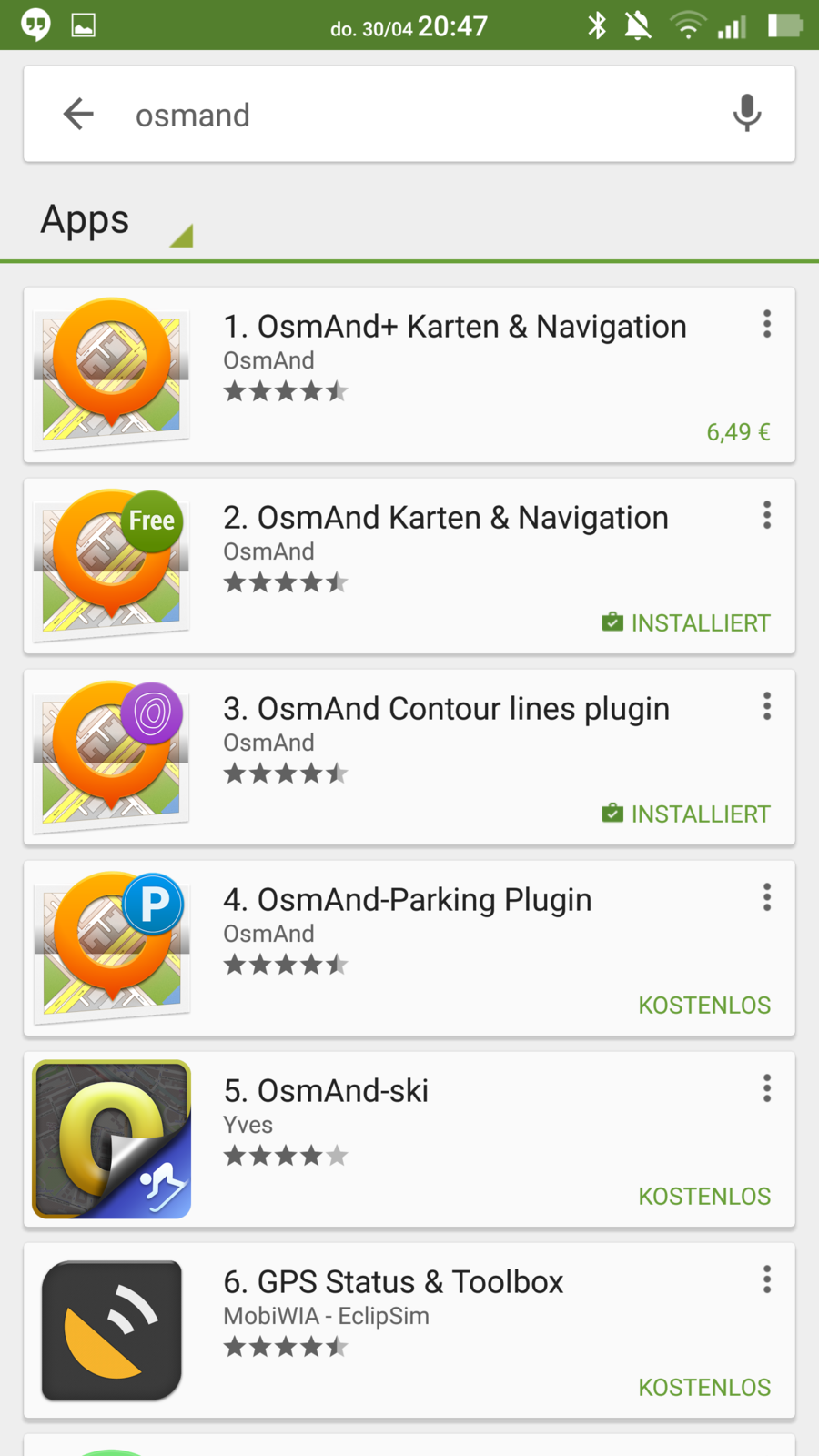Open overflow menu for free OsmAnd Karten & Navigation
Viewport: 819px width, 1456px height.
767,515
